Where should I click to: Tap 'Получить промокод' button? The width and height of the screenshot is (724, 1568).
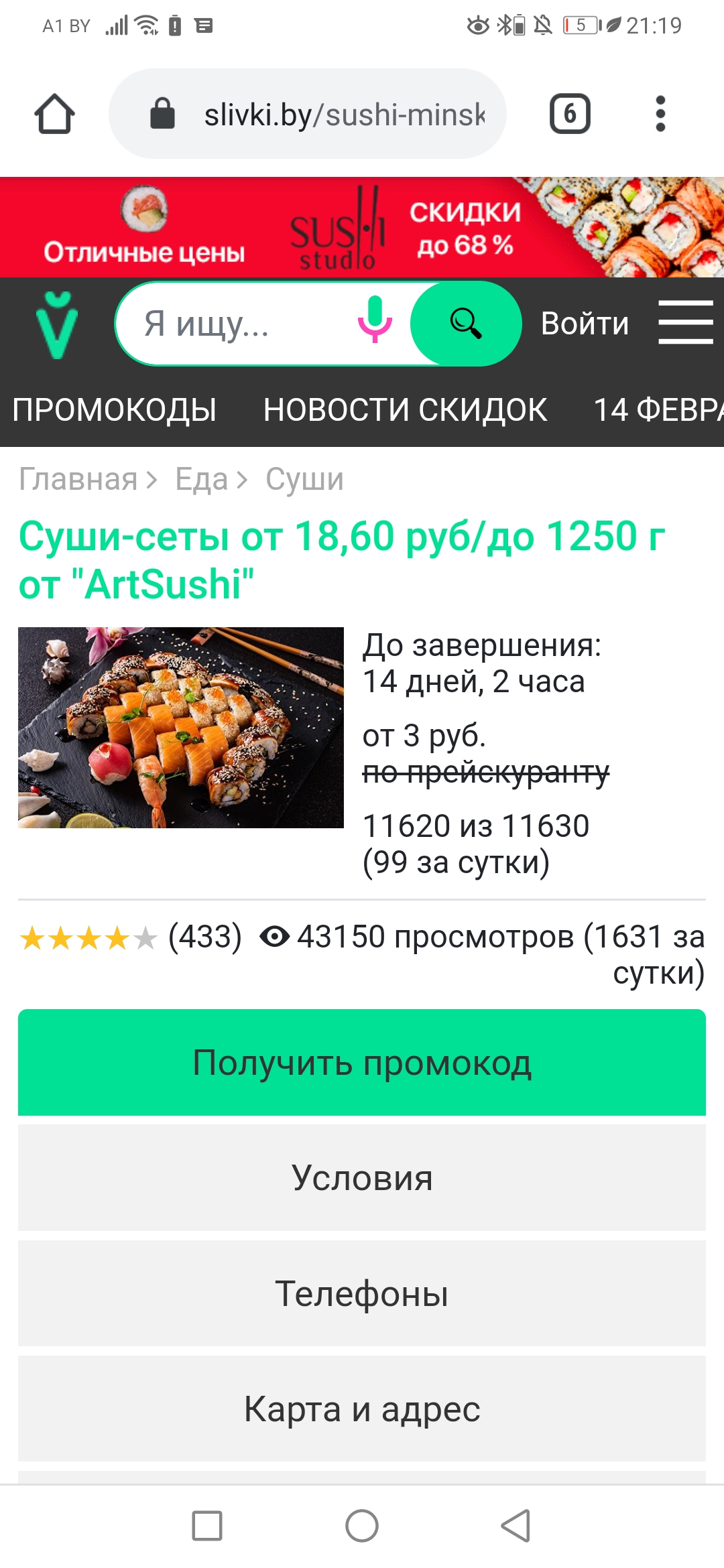click(362, 1063)
